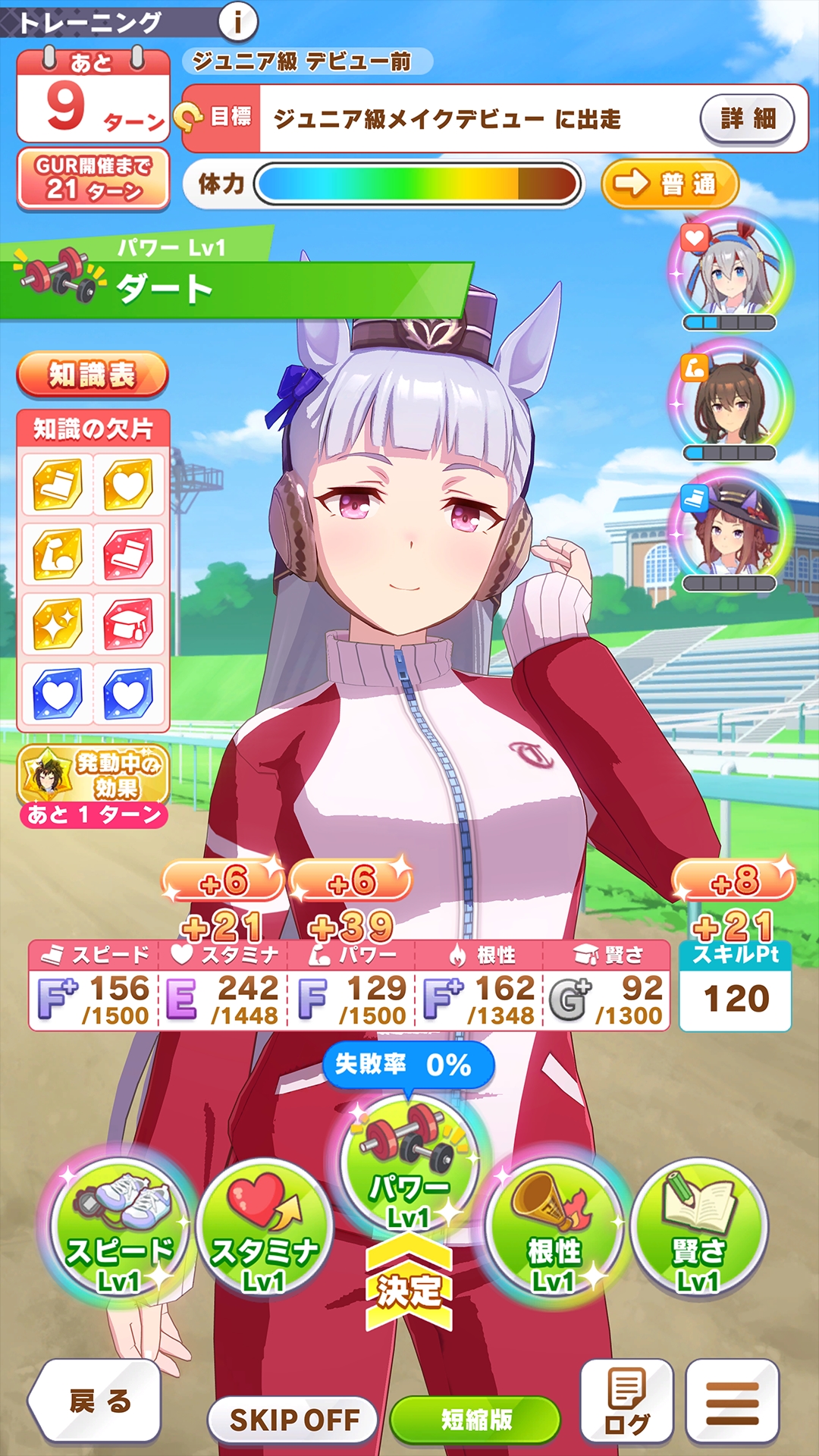Tap the GUR開催まで 21ターン banner
The image size is (819, 1456).
[93, 179]
